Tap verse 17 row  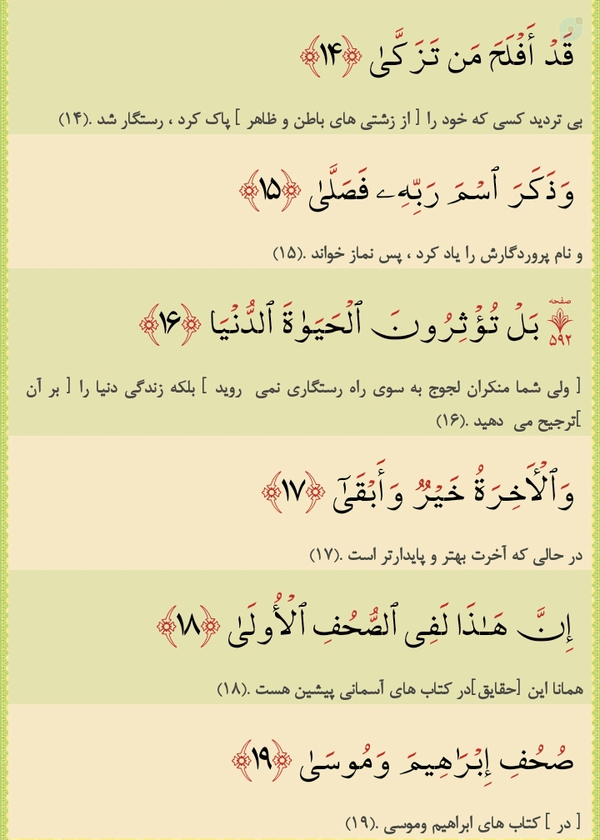300,503
